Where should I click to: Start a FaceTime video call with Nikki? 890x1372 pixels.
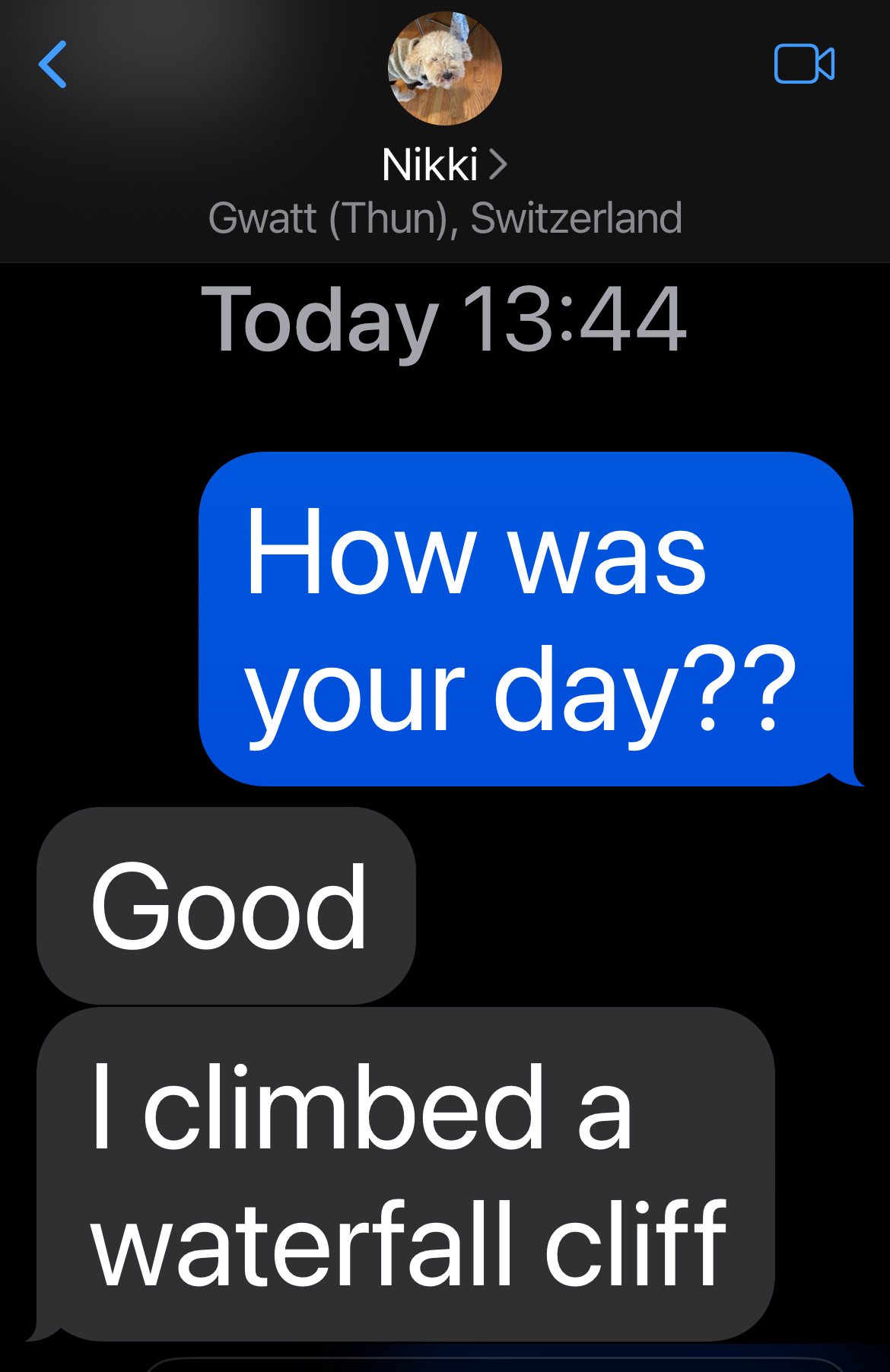[804, 64]
